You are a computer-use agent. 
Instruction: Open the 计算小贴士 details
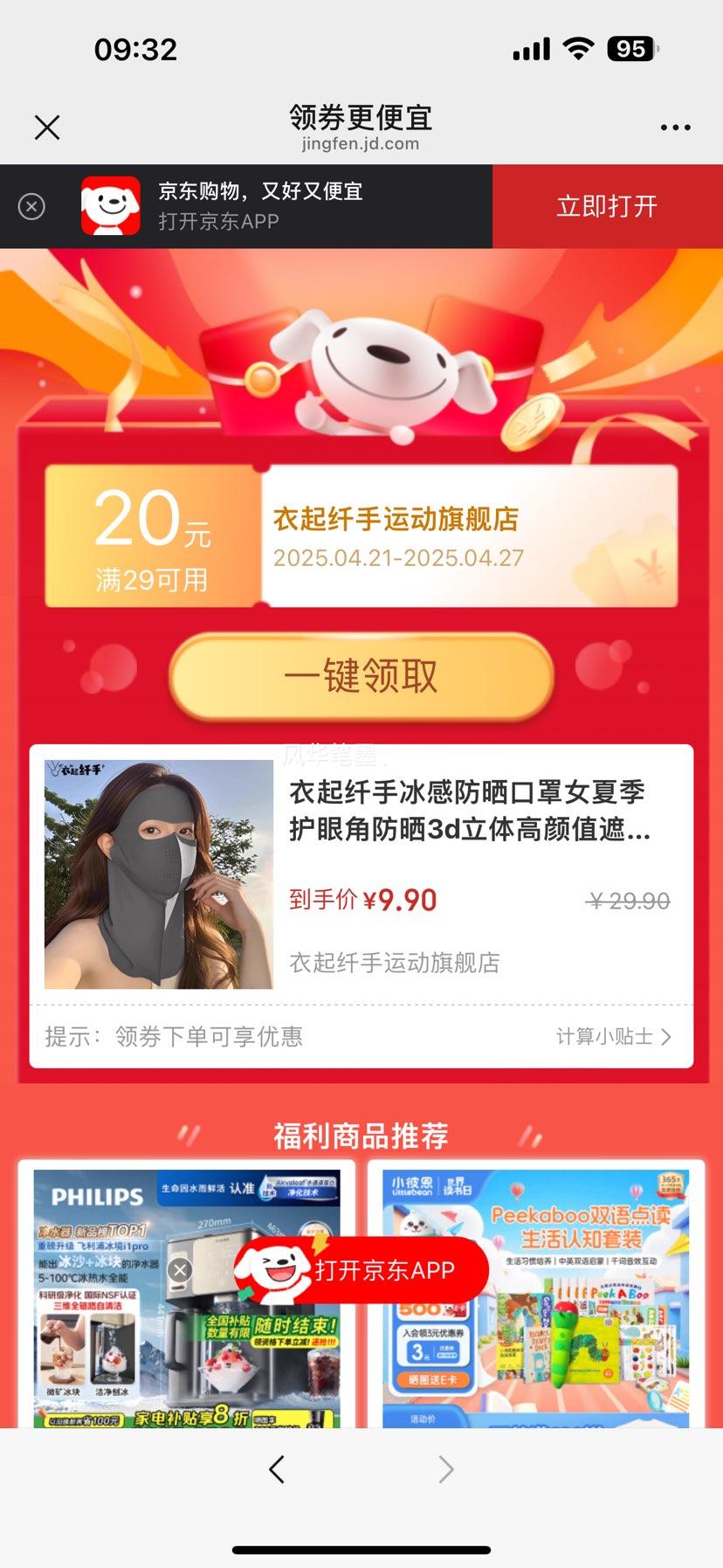611,1037
